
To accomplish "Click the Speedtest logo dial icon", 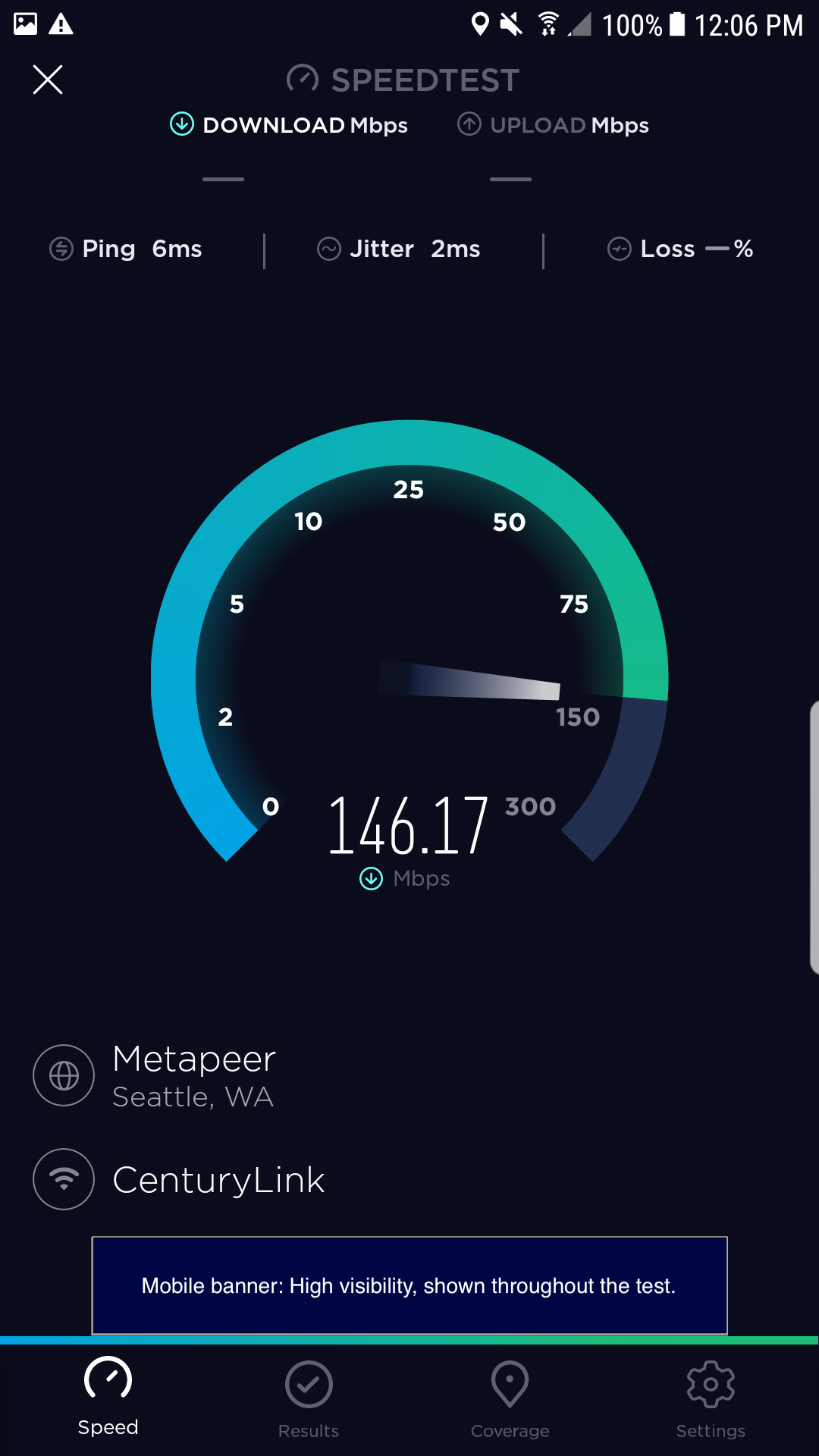I will [x=303, y=79].
